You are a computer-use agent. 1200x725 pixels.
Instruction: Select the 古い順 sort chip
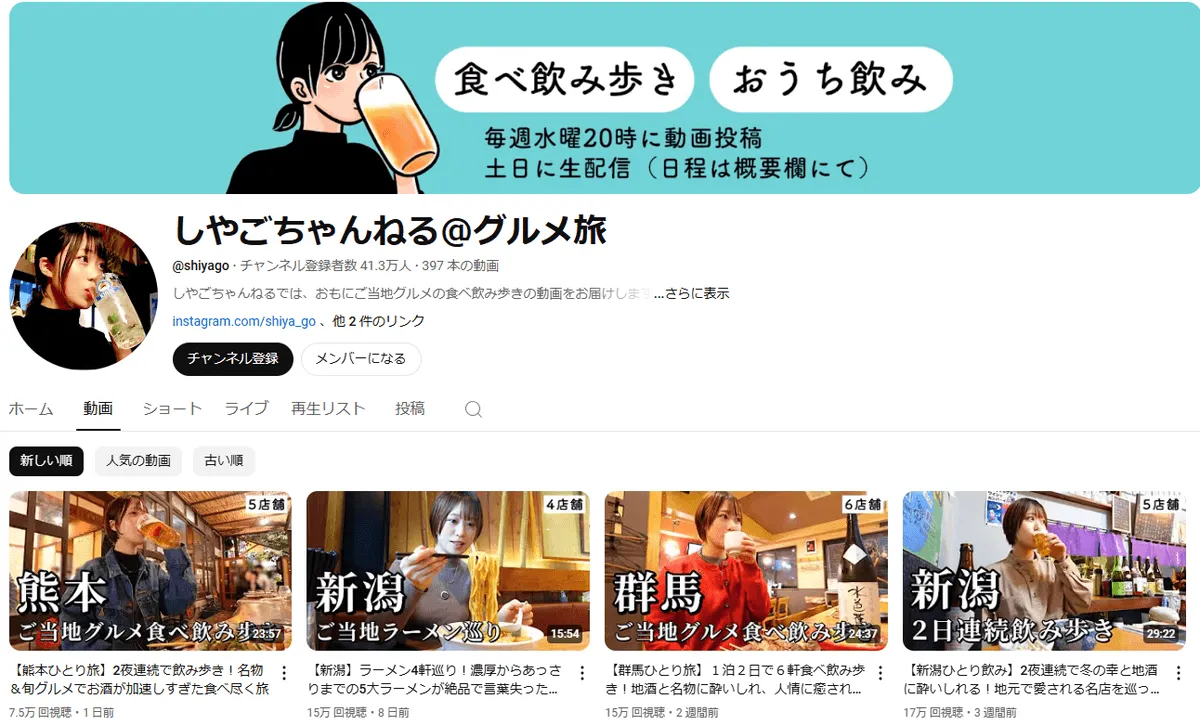point(224,461)
